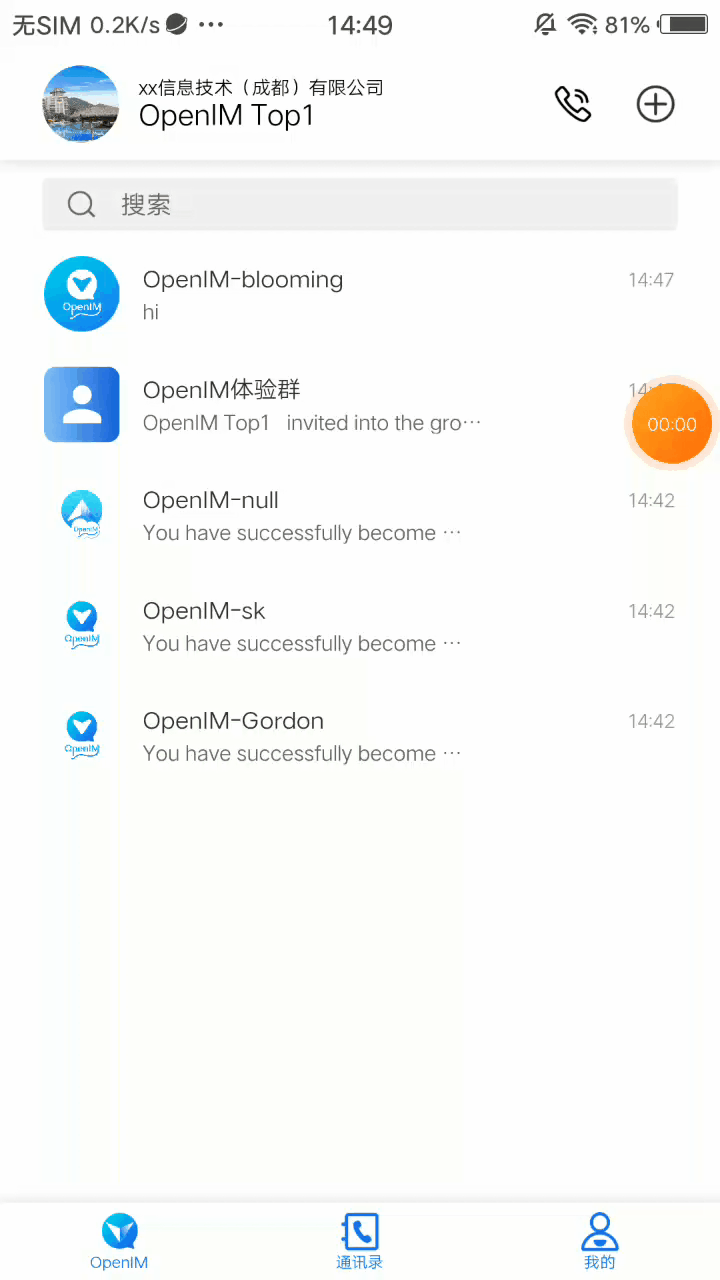Tap the plus icon to add
This screenshot has height=1280, width=720.
pos(656,104)
